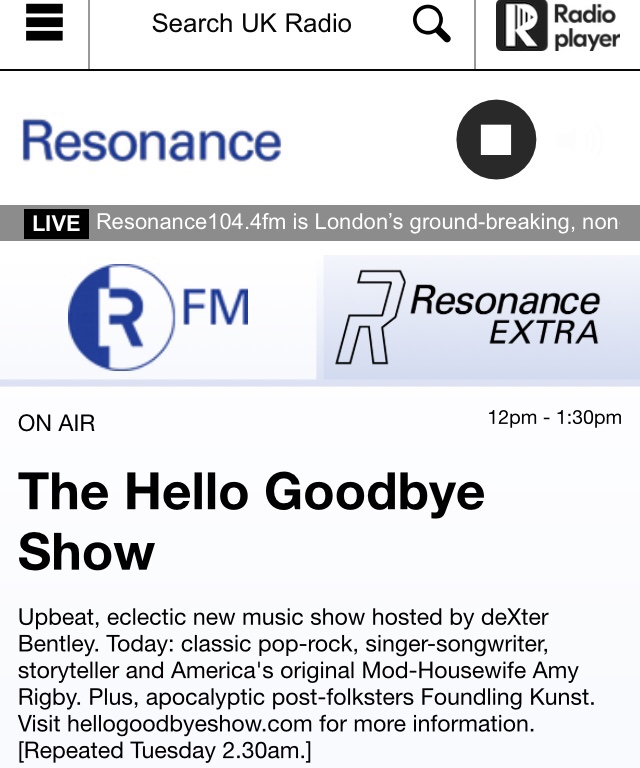The height and width of the screenshot is (768, 640).
Task: Tap the faded volume speaker icon
Action: [x=581, y=143]
